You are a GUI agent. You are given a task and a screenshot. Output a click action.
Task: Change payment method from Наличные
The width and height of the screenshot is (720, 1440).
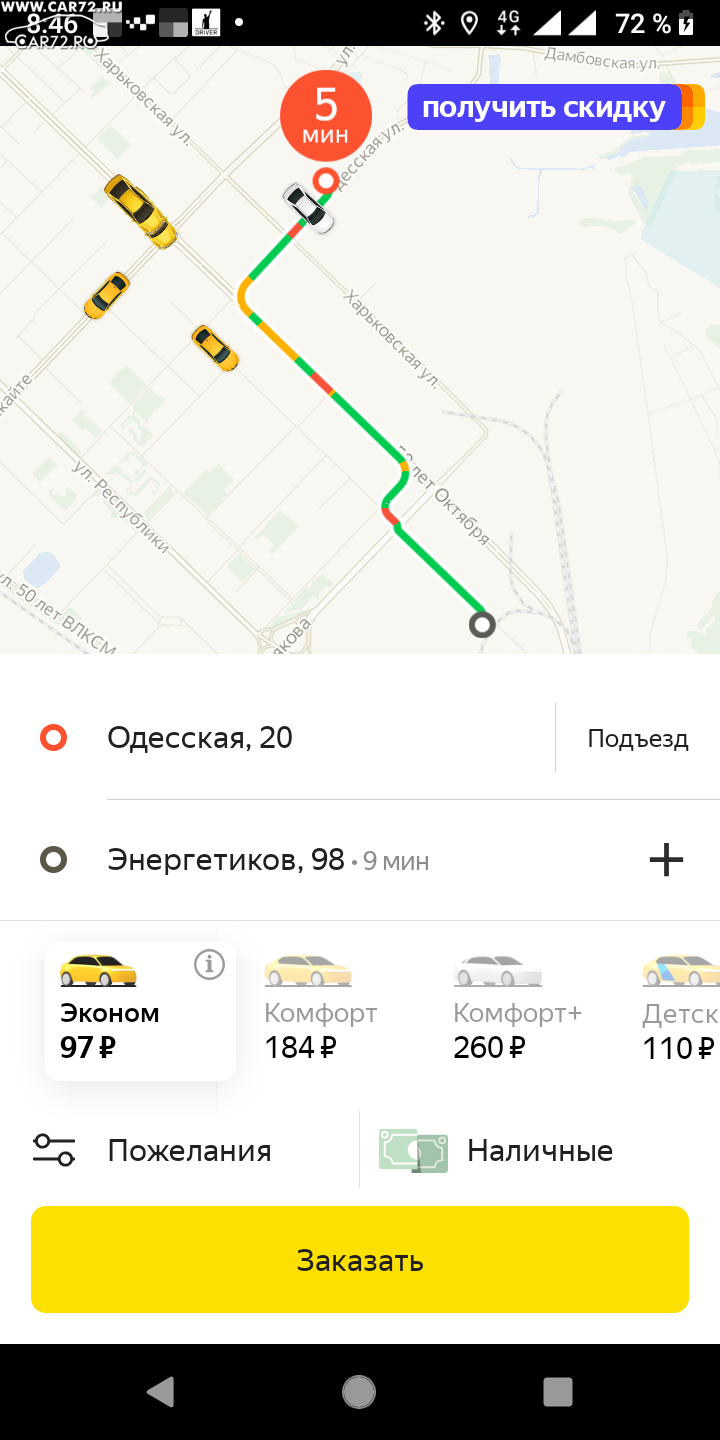coord(540,1150)
